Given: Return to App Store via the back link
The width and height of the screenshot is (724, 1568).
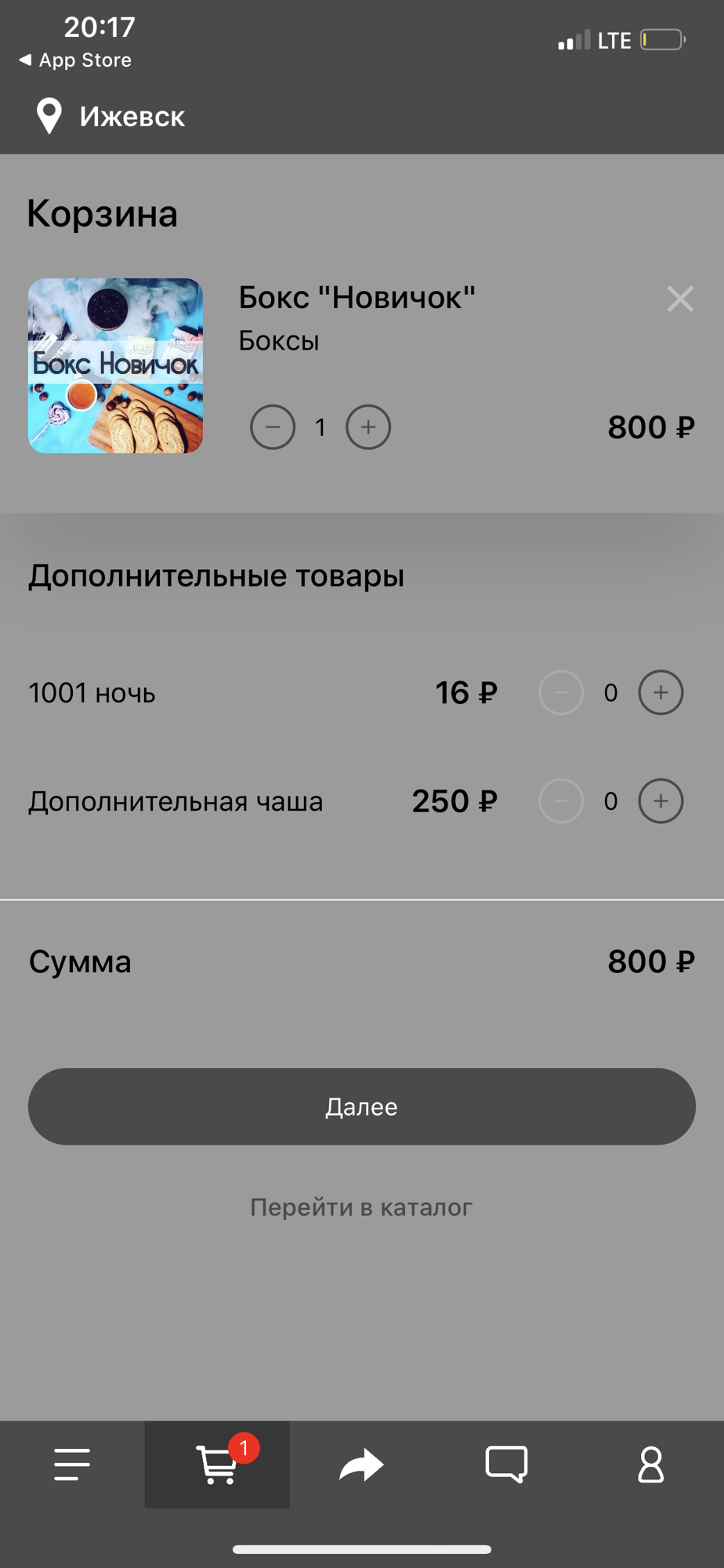Looking at the screenshot, I should pyautogui.click(x=75, y=60).
